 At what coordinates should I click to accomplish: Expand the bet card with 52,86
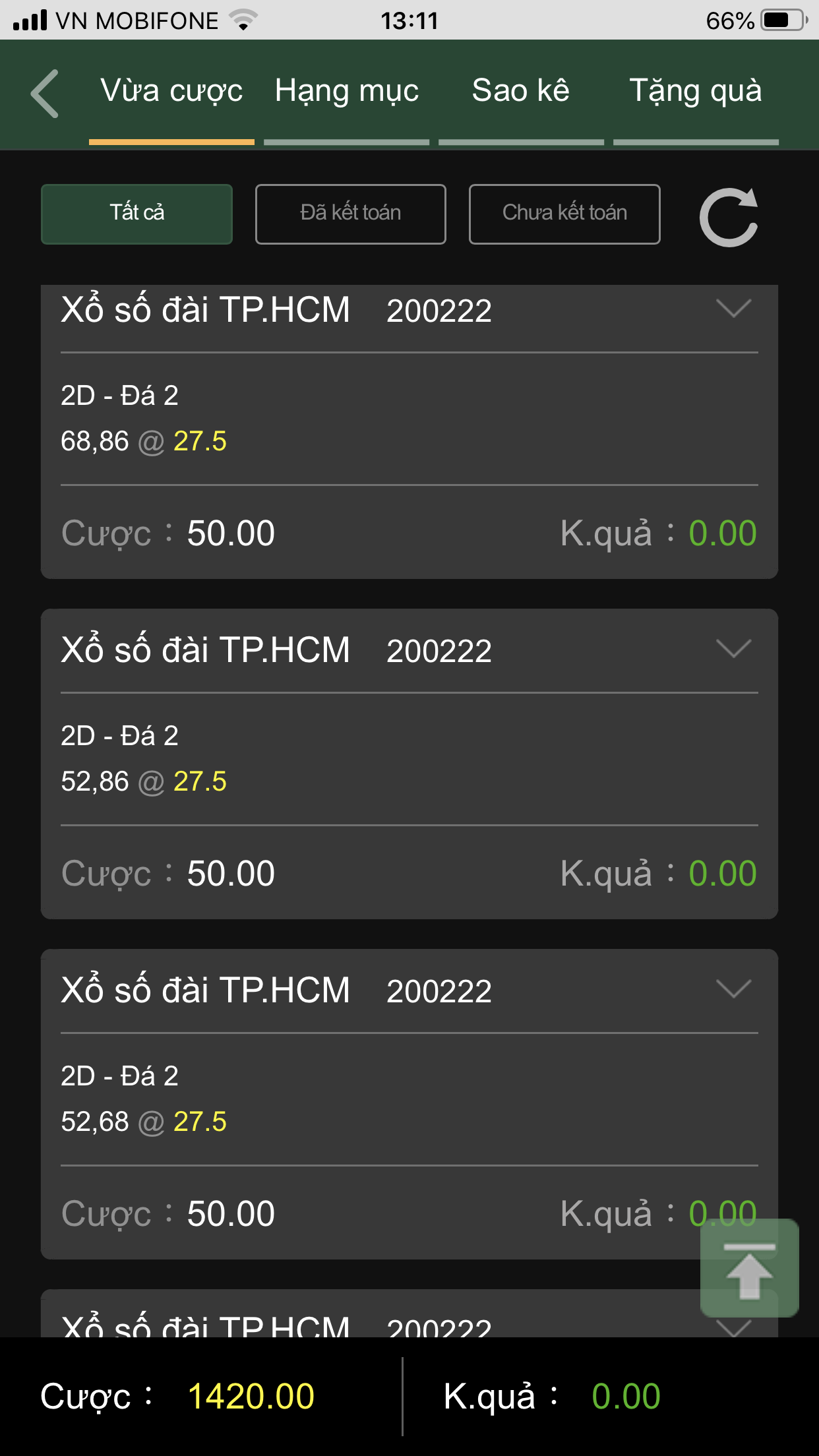(x=734, y=649)
